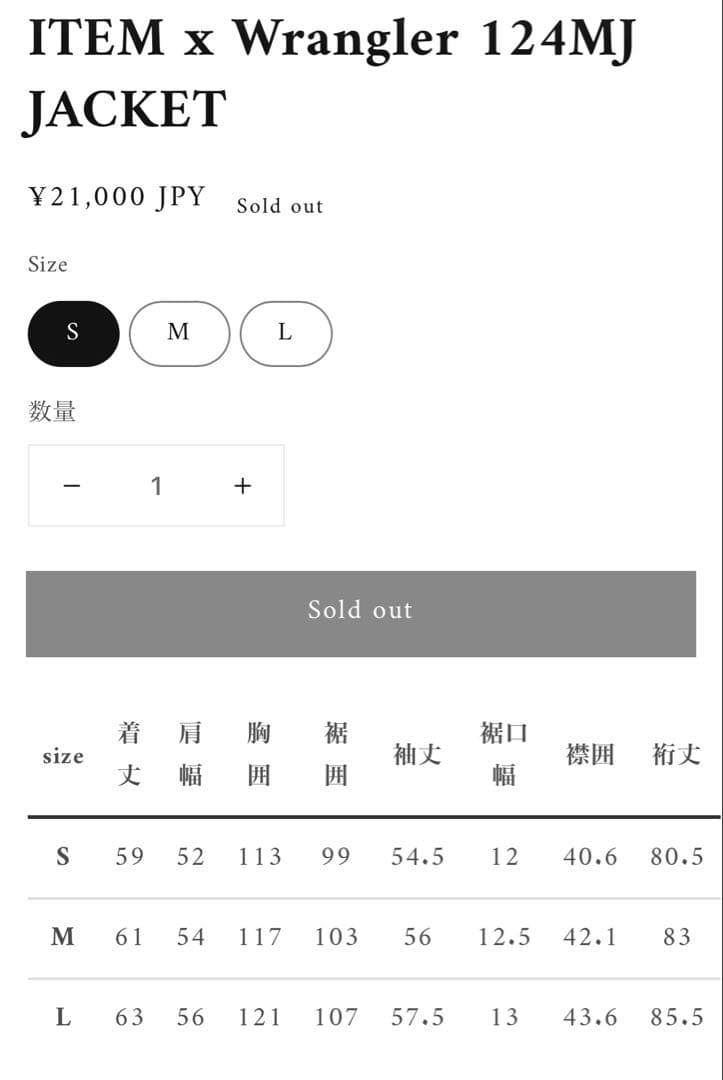Select size S
Image resolution: width=723 pixels, height=1080 pixels.
tap(73, 333)
